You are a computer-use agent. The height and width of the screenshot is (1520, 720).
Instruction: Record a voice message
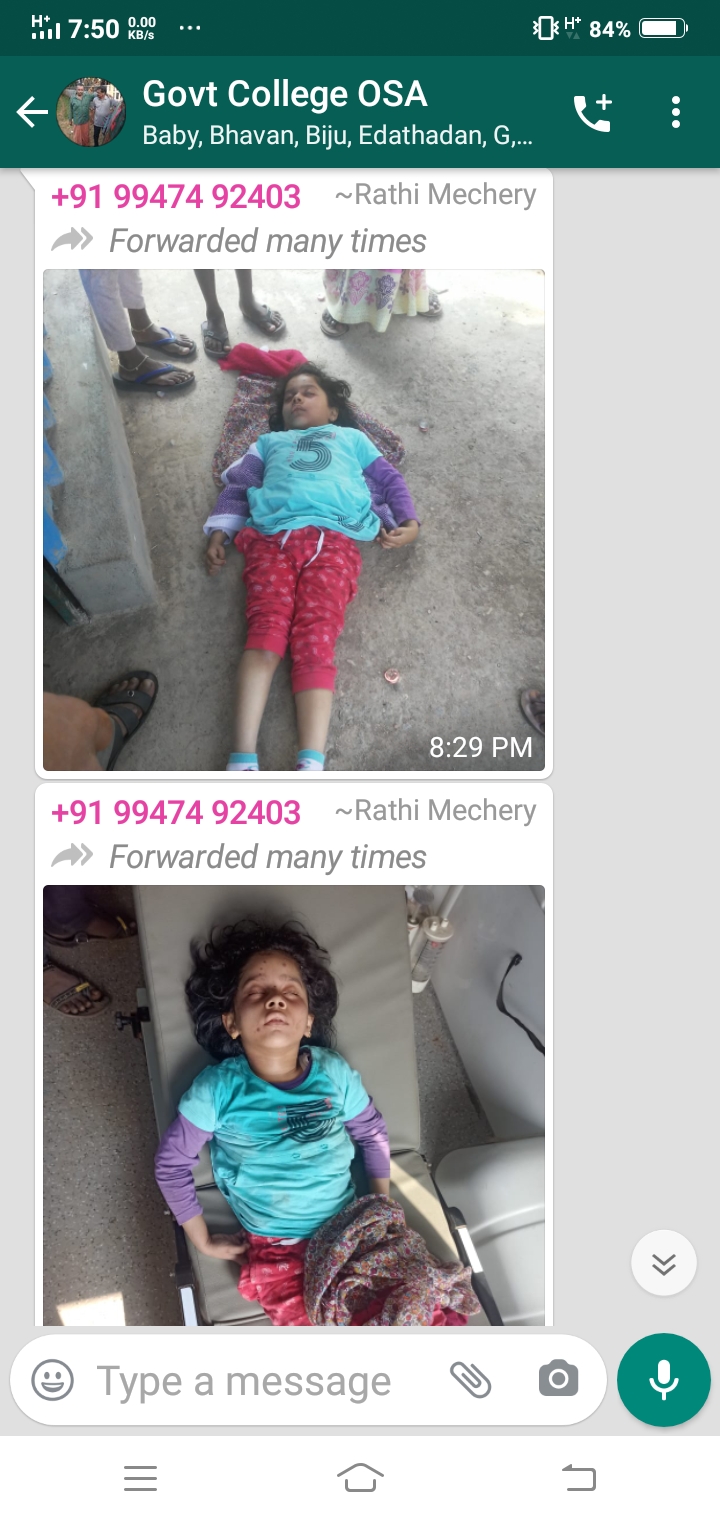[x=664, y=1380]
